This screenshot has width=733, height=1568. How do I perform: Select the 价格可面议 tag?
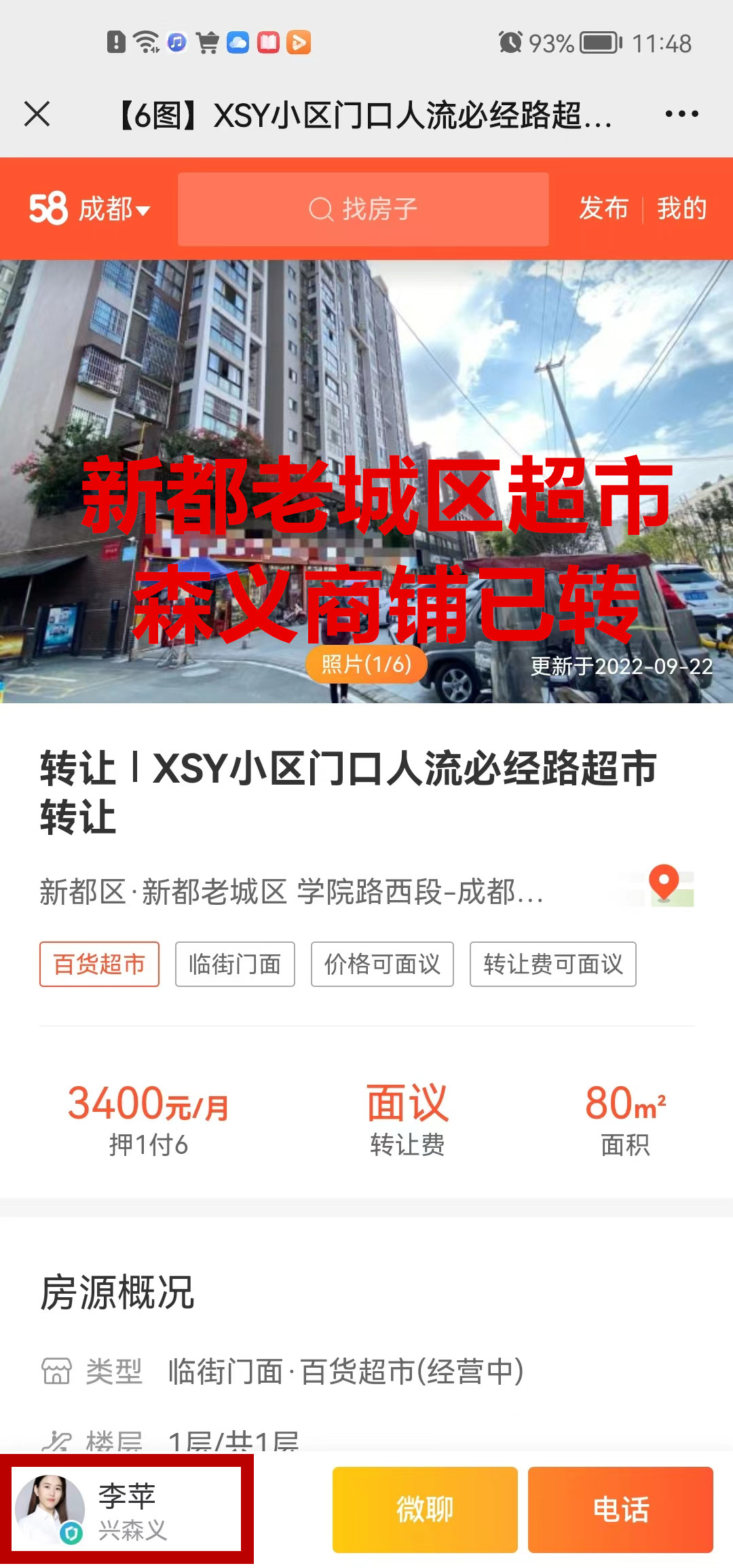point(382,964)
